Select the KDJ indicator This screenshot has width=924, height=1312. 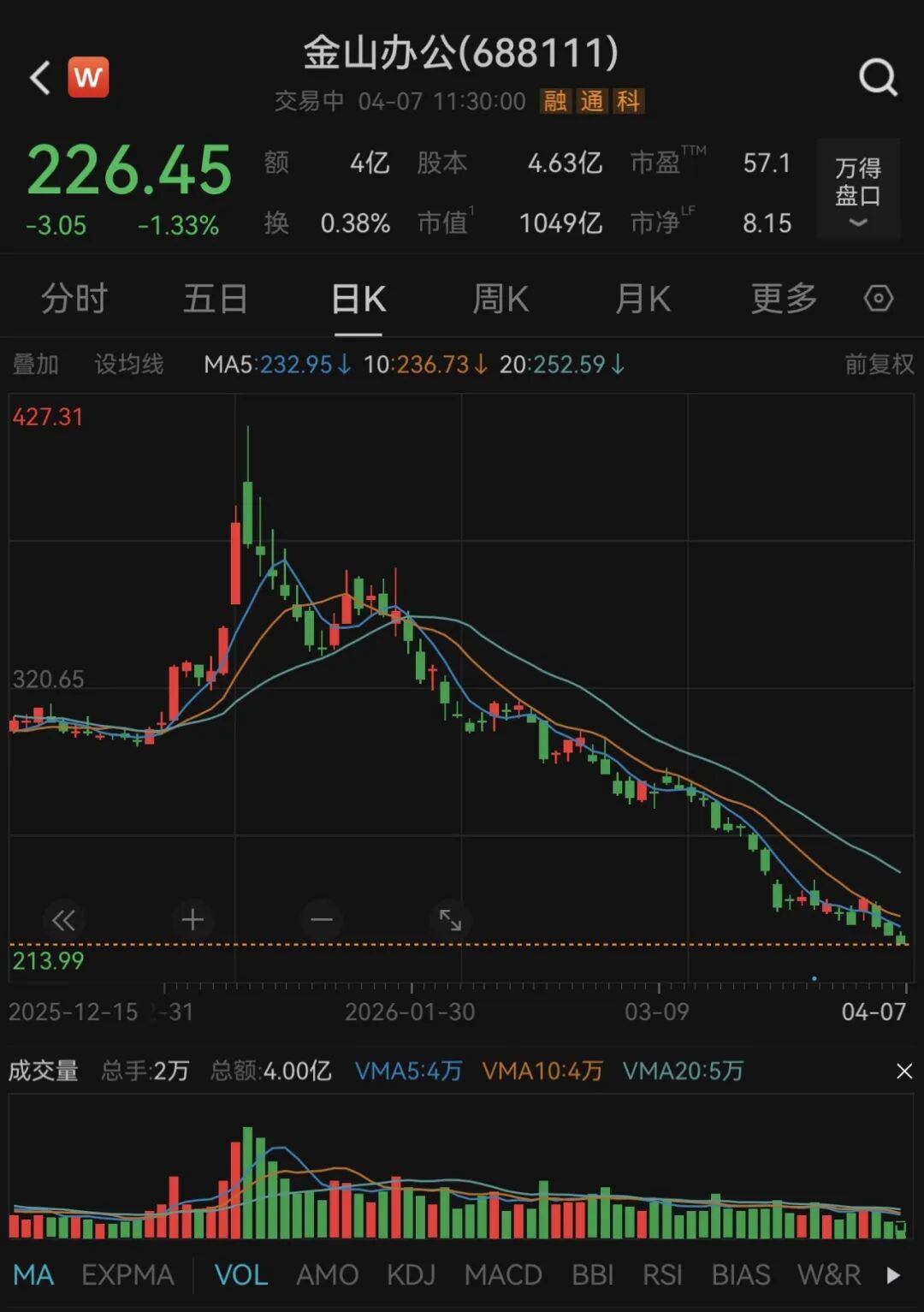click(x=411, y=1274)
